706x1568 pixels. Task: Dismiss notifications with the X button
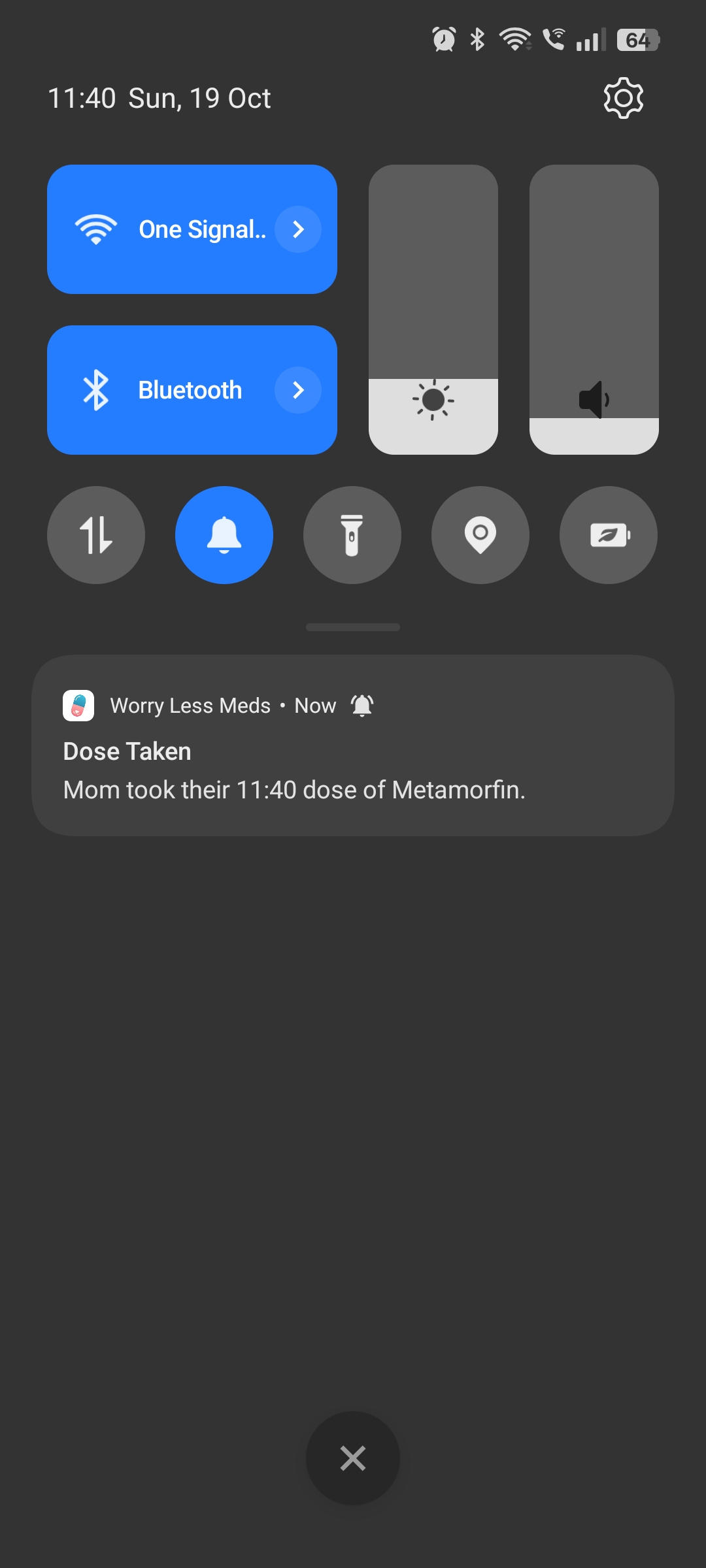(x=353, y=1458)
